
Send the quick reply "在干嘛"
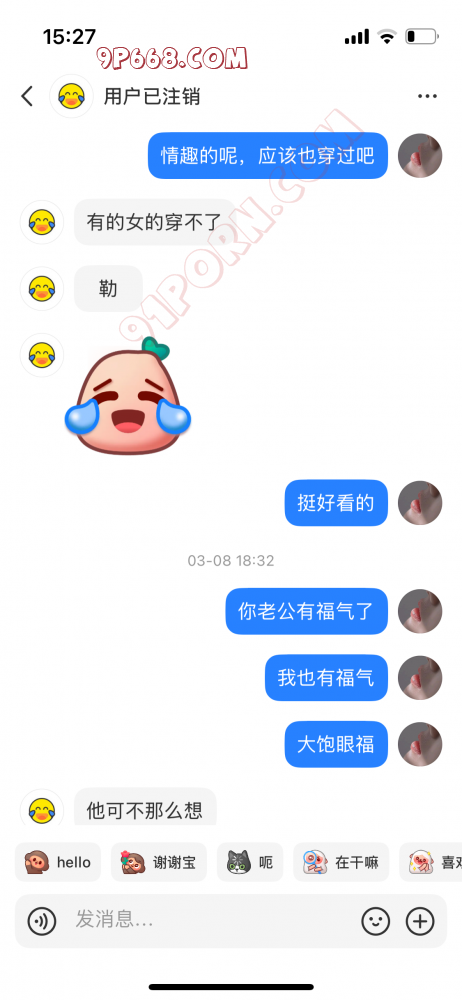341,862
